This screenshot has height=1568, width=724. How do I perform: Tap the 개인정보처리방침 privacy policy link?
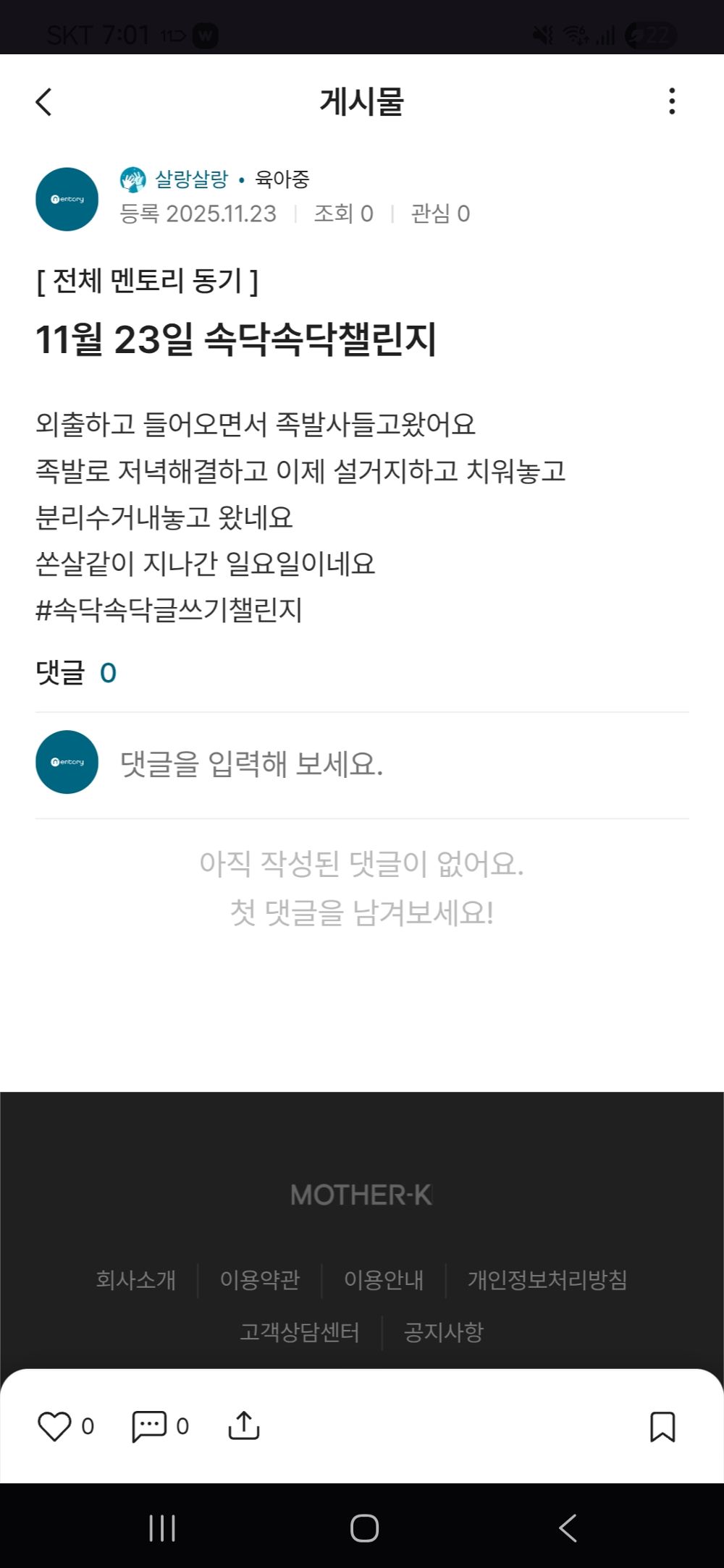tap(549, 1279)
